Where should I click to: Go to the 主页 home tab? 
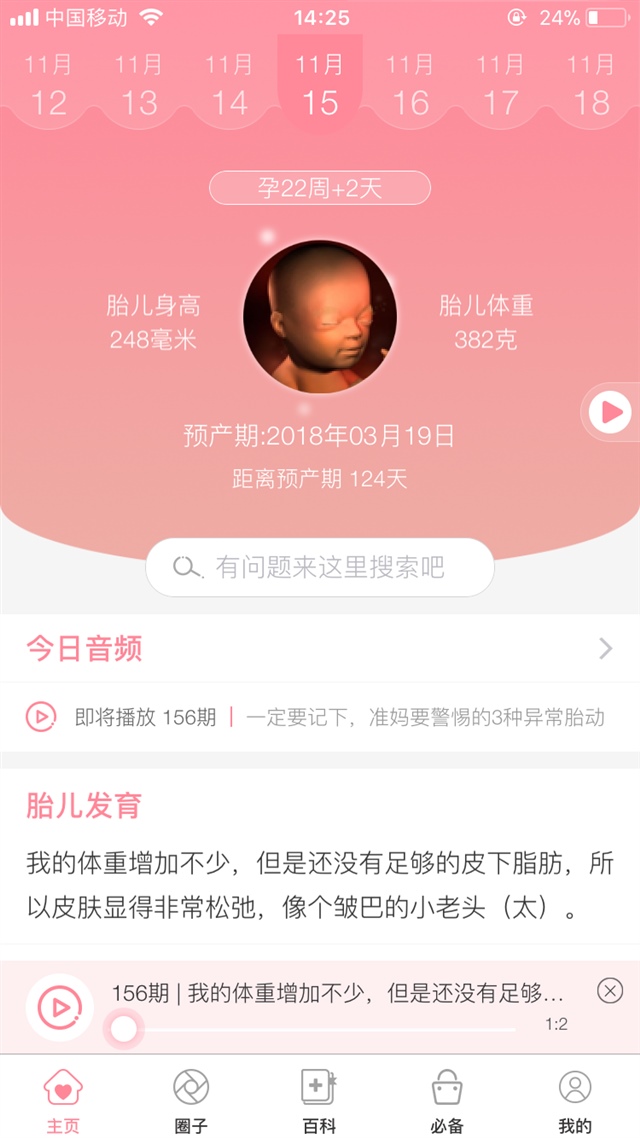coord(63,1098)
